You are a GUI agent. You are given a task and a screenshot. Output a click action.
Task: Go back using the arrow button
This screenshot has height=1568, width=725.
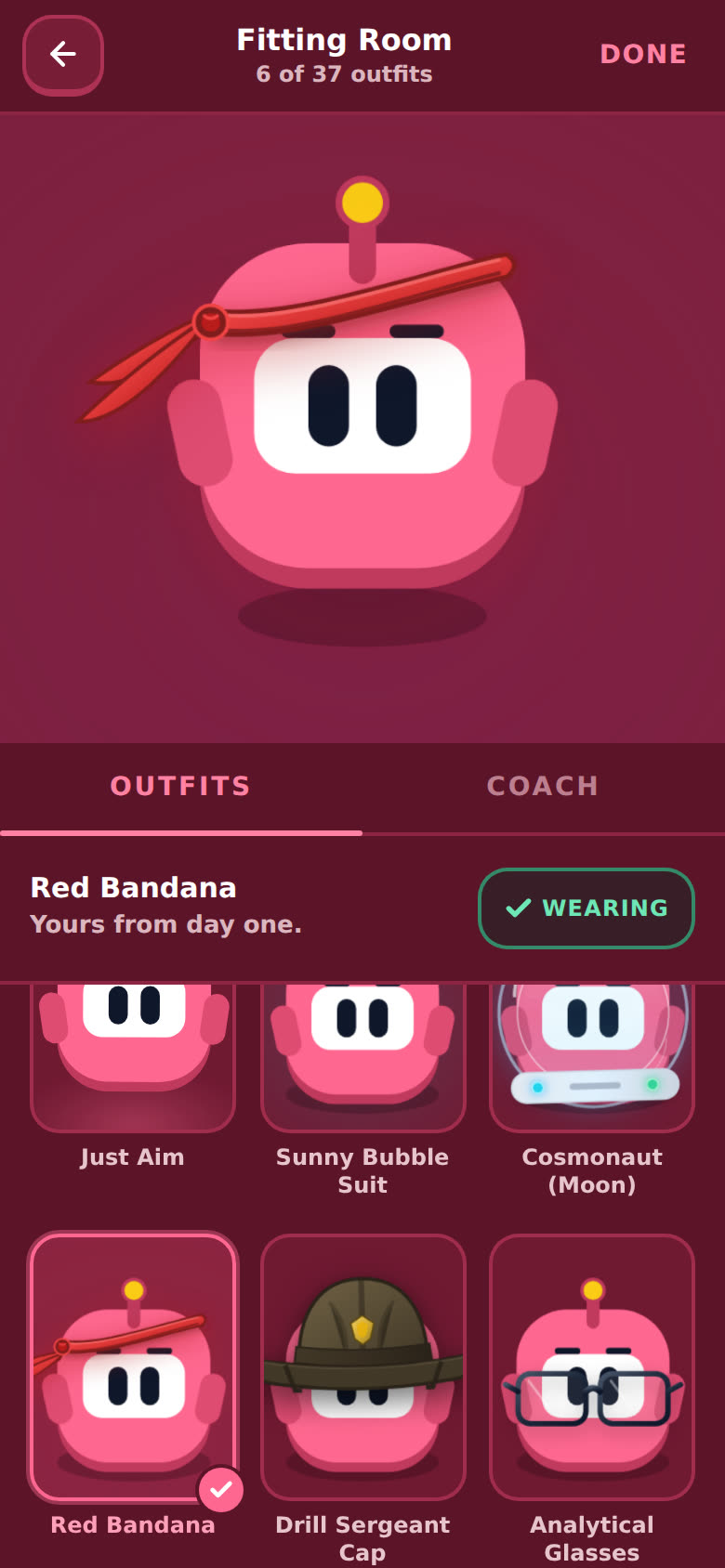[x=62, y=55]
